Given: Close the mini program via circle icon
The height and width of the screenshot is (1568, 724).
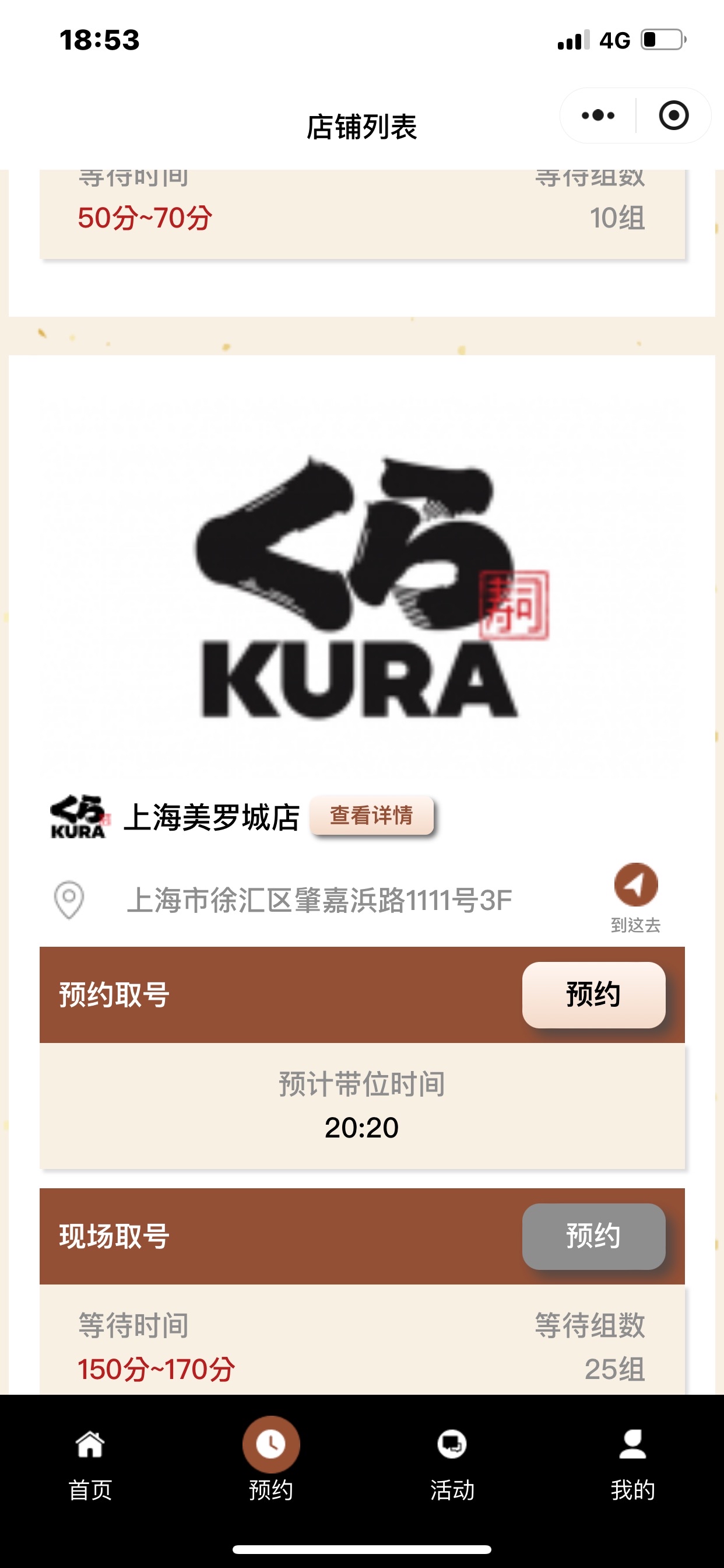Looking at the screenshot, I should point(673,116).
